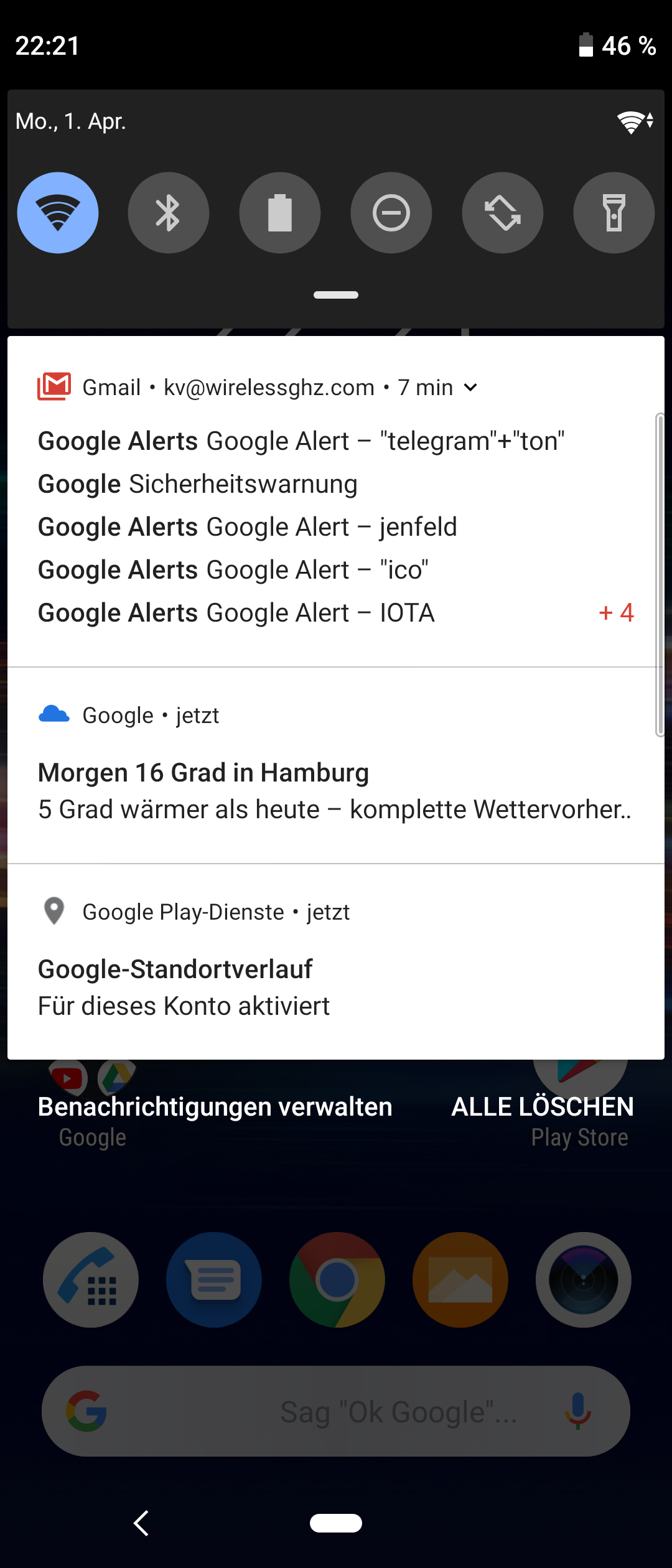Tap the home pill button
This screenshot has width=672, height=1568.
point(336,1523)
